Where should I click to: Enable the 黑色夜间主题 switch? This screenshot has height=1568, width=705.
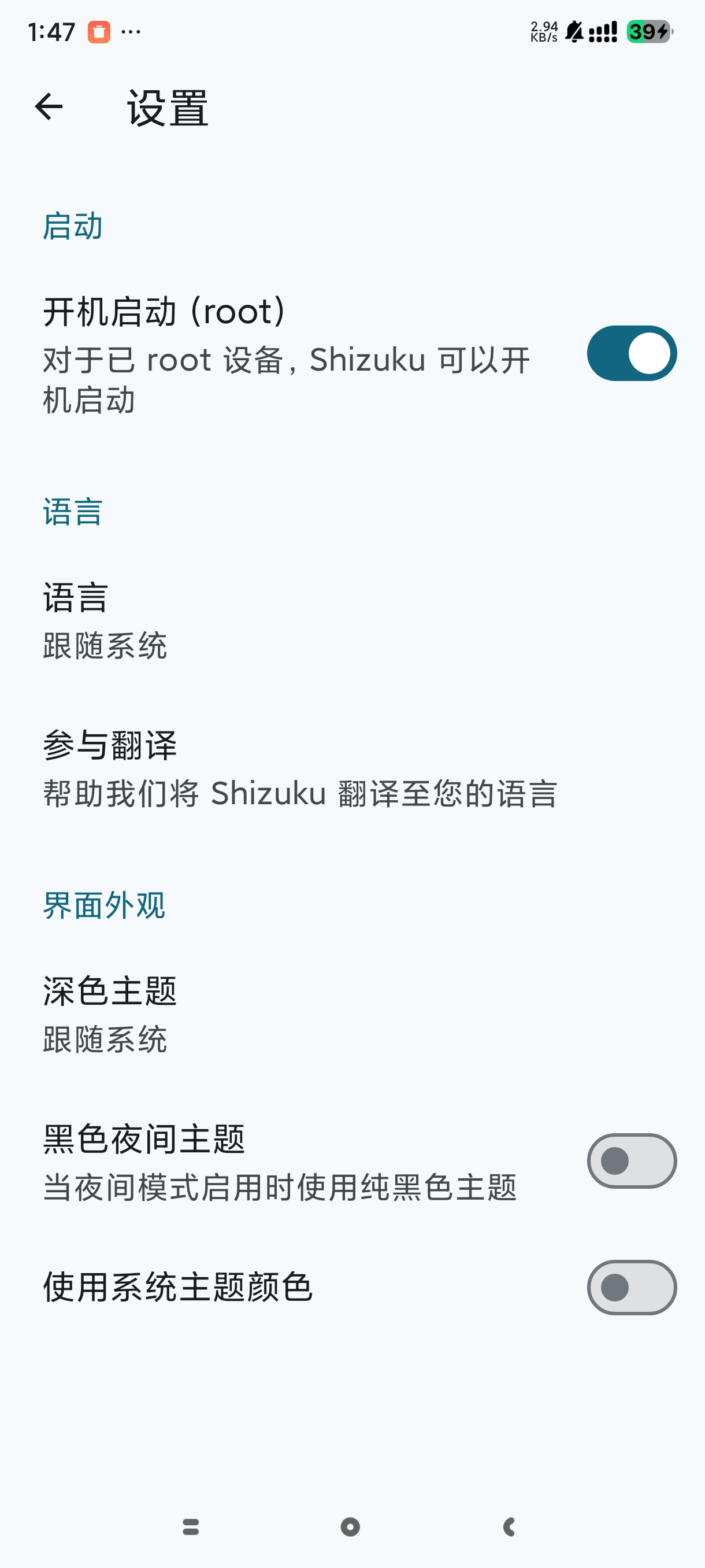[631, 1161]
